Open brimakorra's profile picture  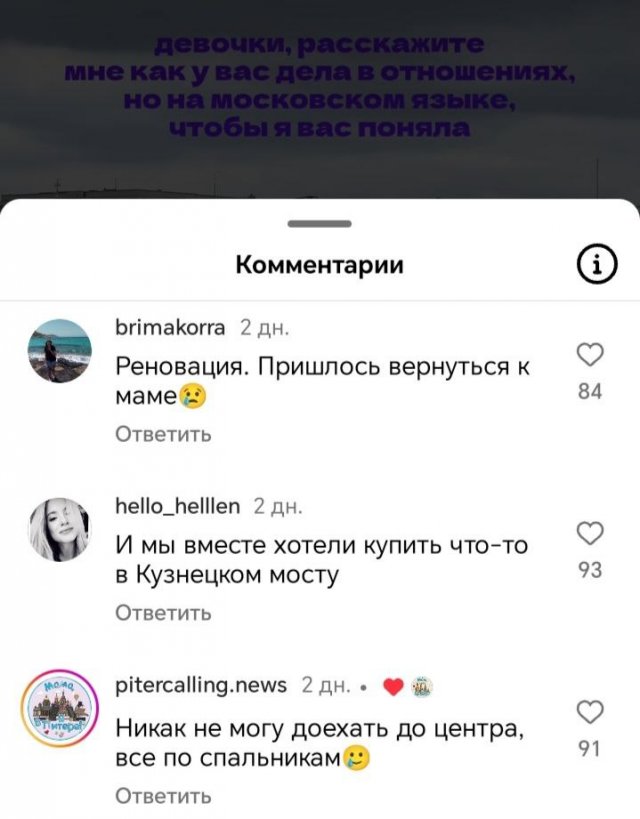[59, 350]
